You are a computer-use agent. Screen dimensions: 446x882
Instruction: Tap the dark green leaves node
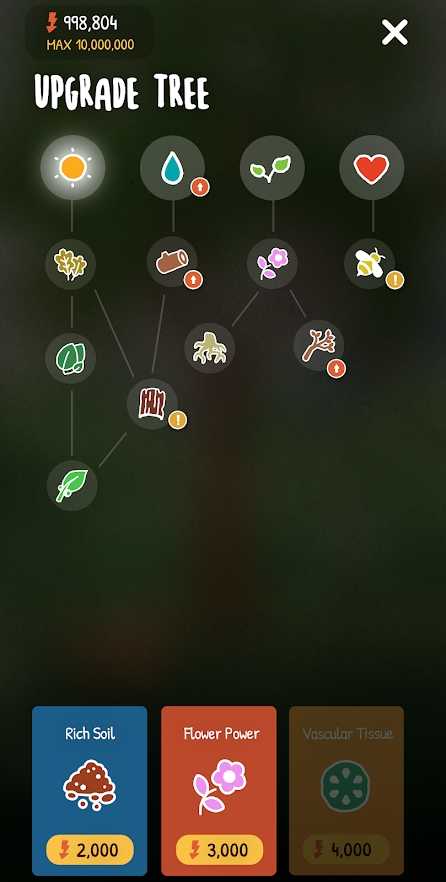(71, 359)
